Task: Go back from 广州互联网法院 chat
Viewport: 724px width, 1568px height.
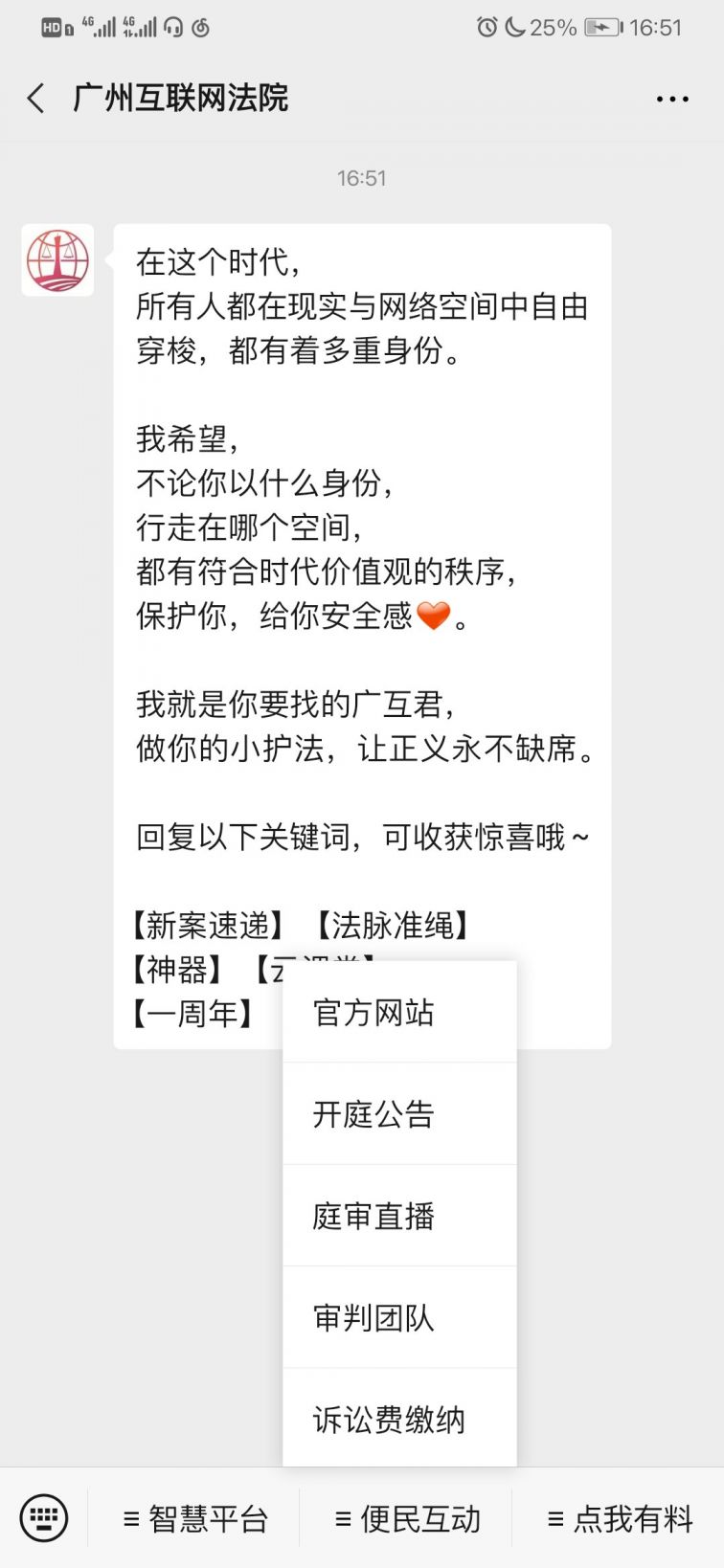Action: coord(36,98)
